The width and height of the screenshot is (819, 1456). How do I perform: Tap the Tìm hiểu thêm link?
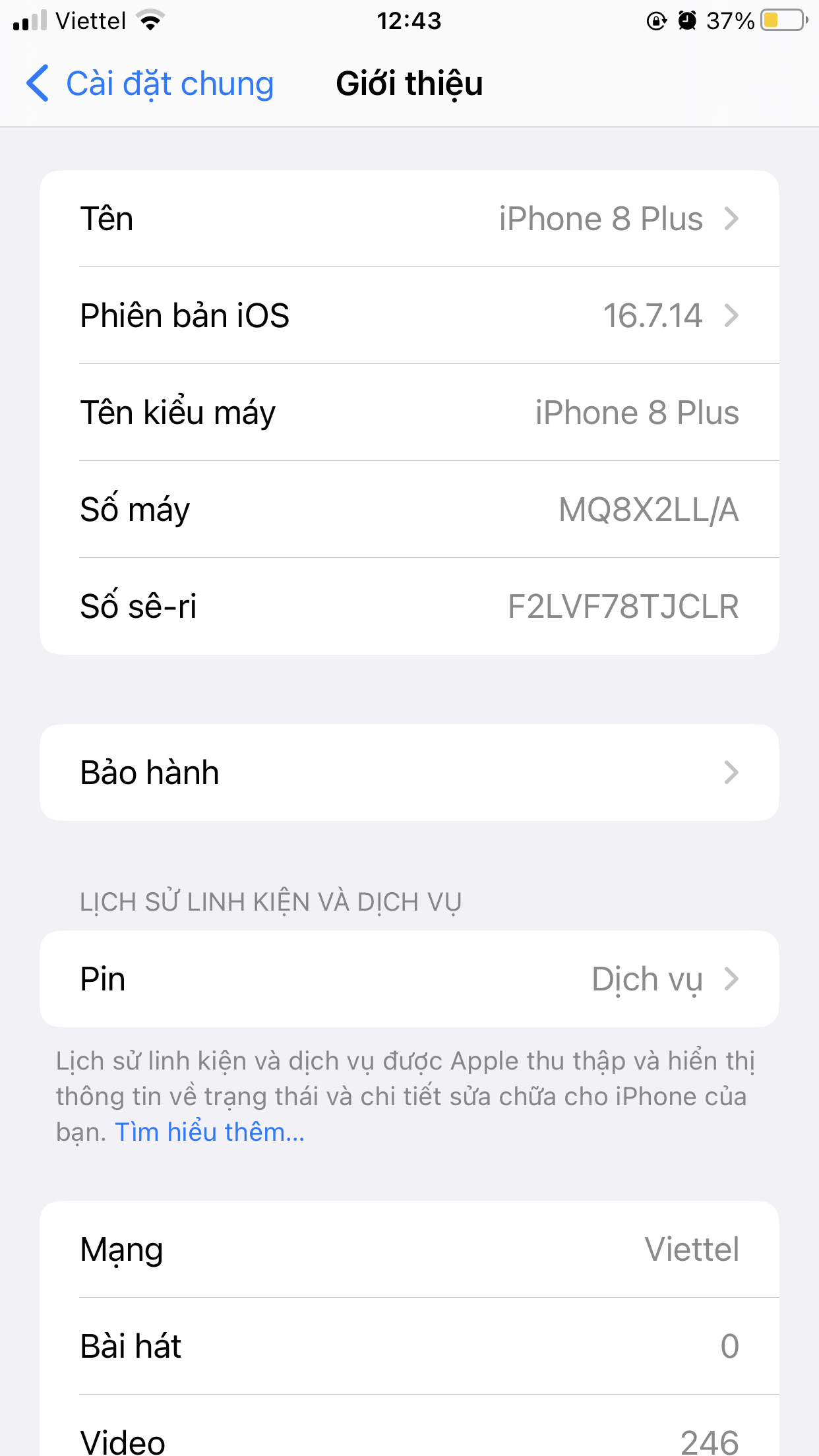tap(210, 1132)
